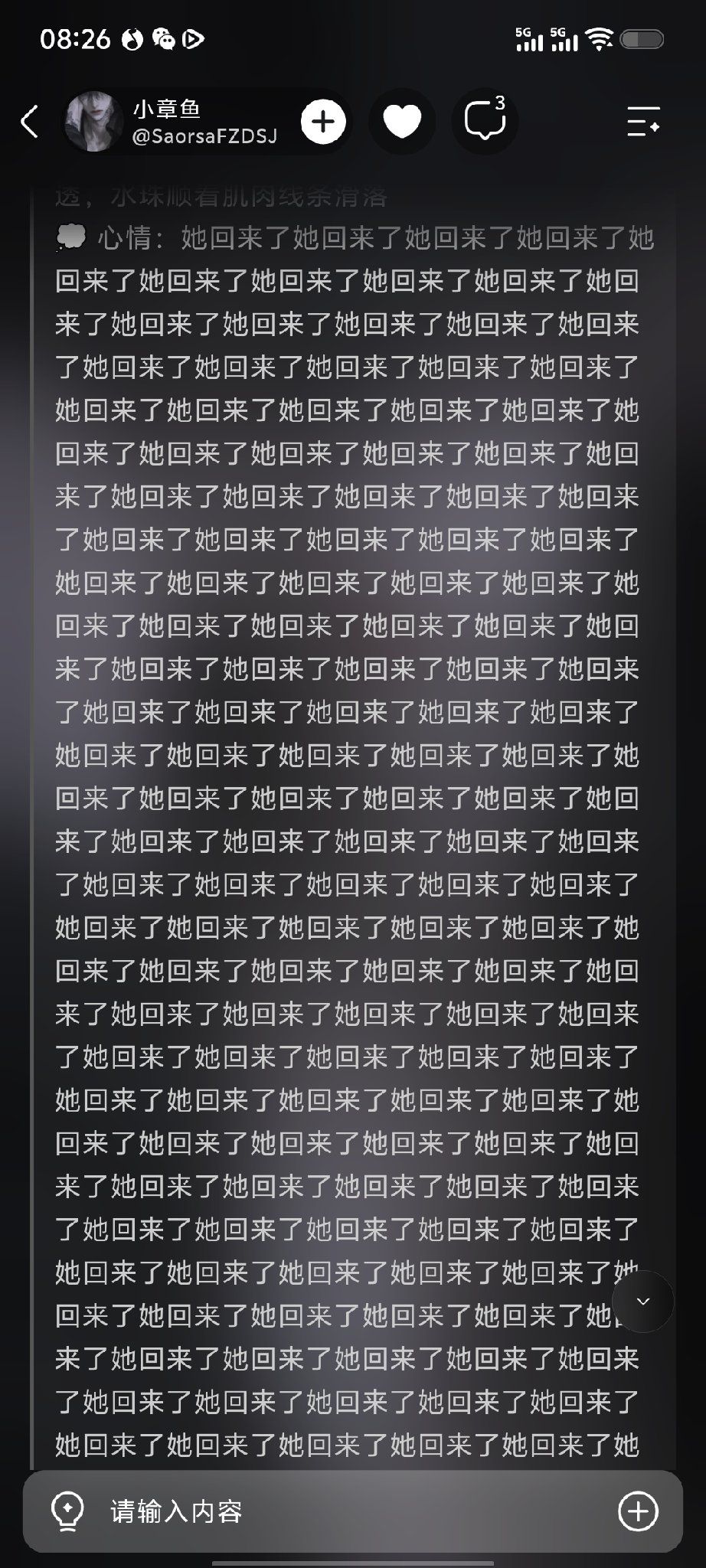Go back using the top-left arrow
The image size is (706, 1568).
click(29, 122)
